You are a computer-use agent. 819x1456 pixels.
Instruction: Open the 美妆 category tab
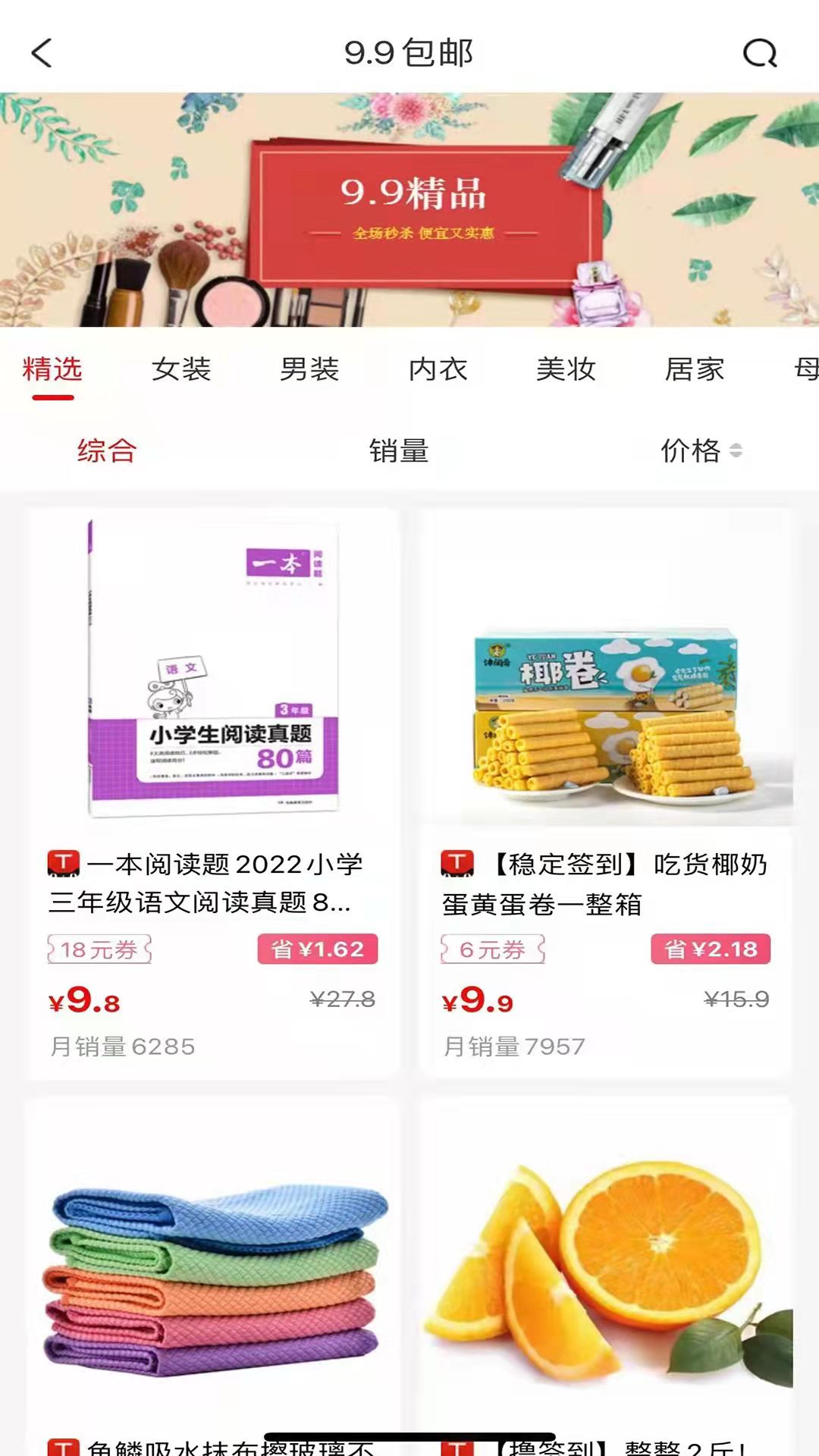point(565,369)
